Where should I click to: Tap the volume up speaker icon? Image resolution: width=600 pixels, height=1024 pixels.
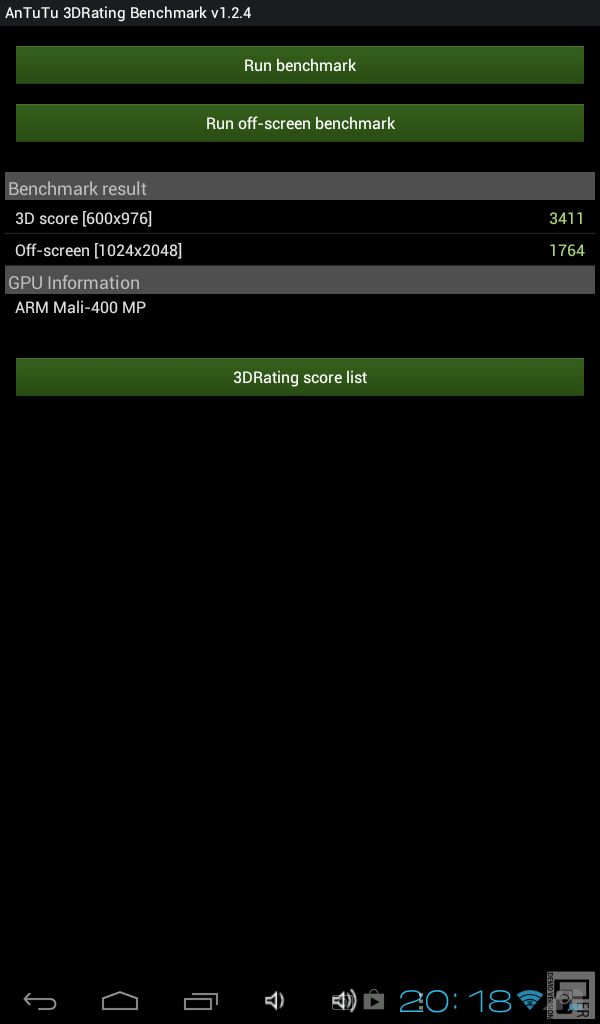pyautogui.click(x=344, y=1000)
